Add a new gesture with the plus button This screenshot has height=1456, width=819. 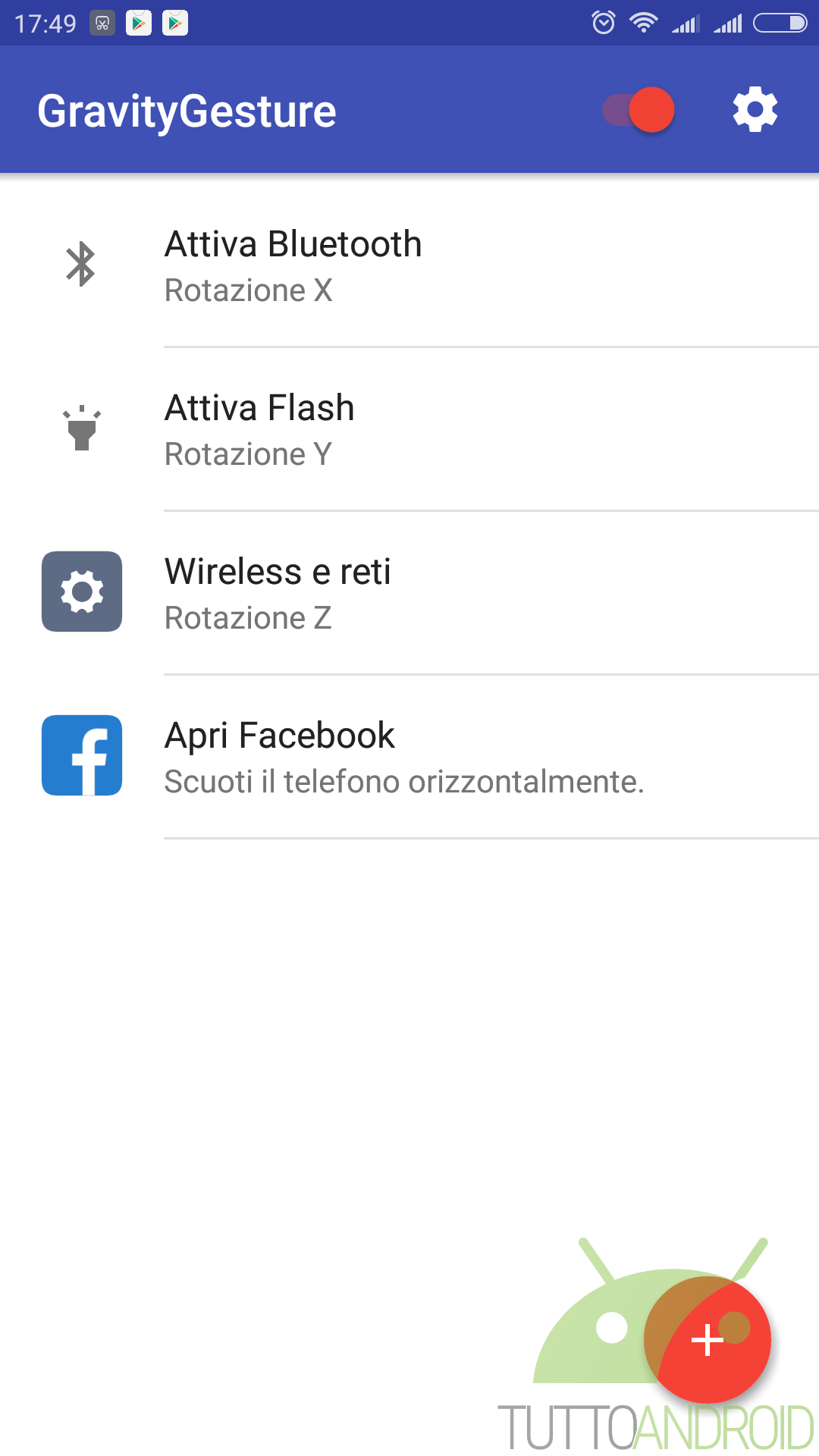pyautogui.click(x=708, y=1340)
